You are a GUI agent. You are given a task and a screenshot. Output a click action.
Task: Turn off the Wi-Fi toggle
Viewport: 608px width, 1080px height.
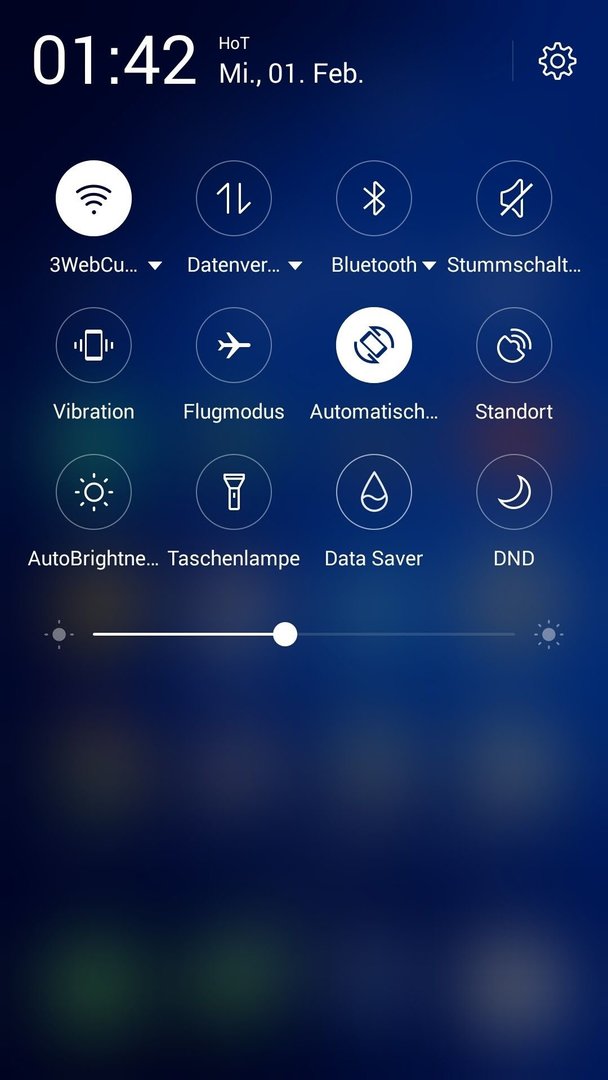click(x=94, y=198)
